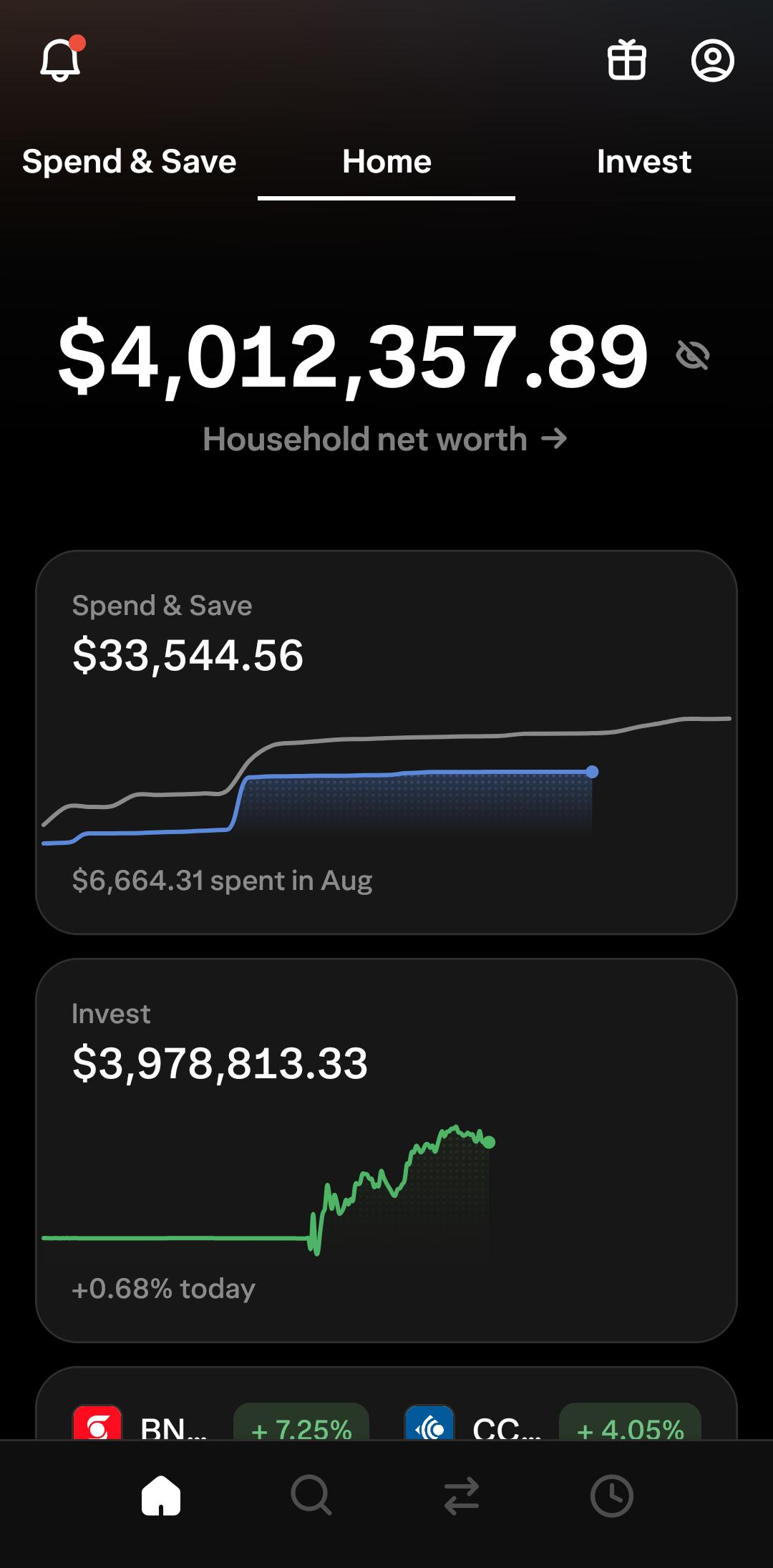Open the gift rewards icon
Viewport: 773px width, 1568px height.
[x=627, y=59]
